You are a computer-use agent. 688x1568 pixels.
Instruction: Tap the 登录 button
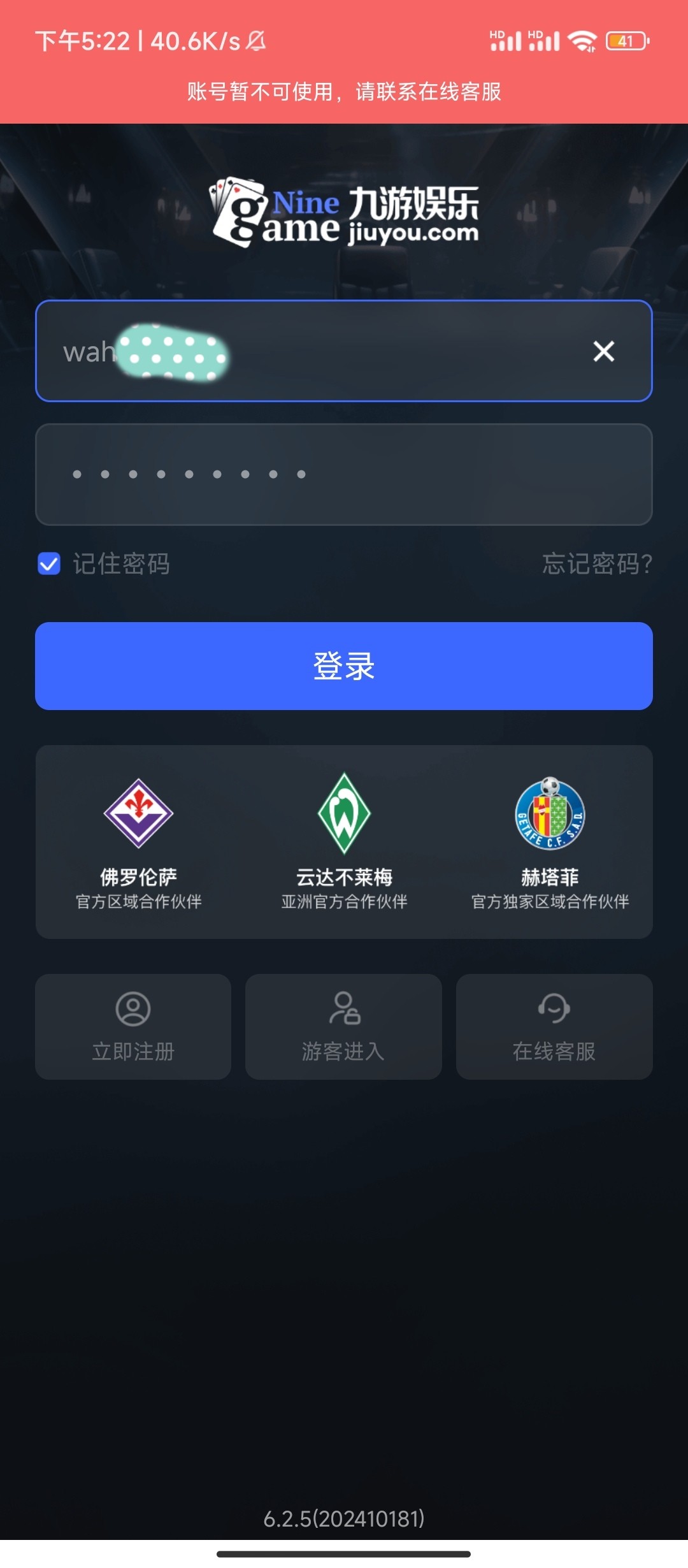click(344, 666)
